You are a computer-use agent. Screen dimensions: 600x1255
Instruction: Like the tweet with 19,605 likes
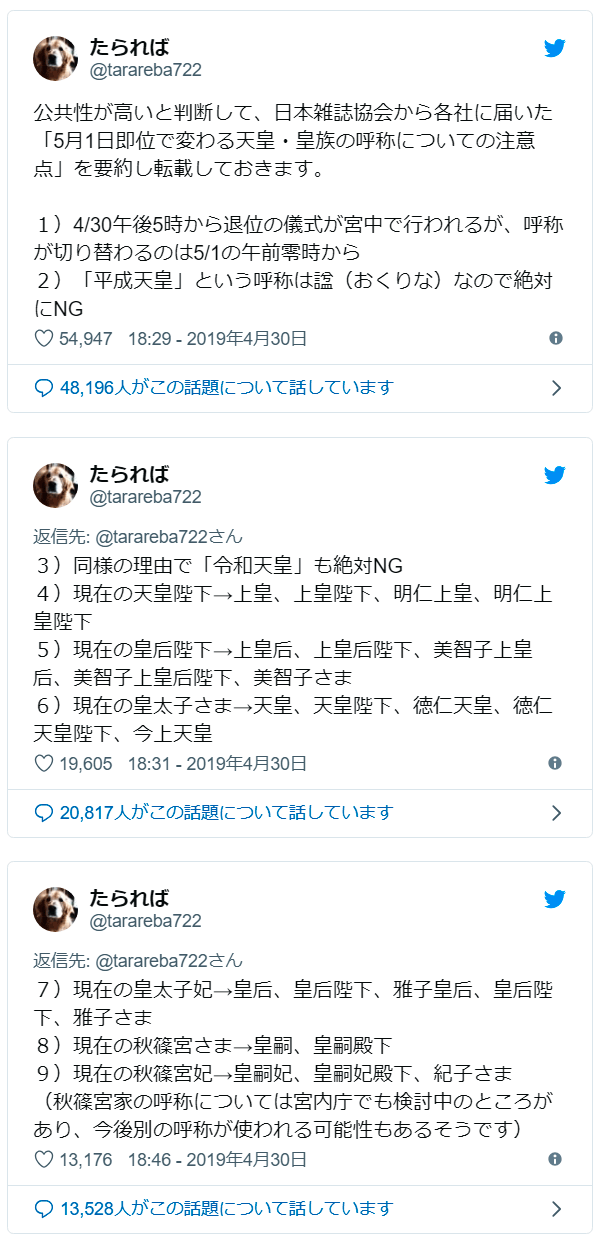pyautogui.click(x=44, y=764)
